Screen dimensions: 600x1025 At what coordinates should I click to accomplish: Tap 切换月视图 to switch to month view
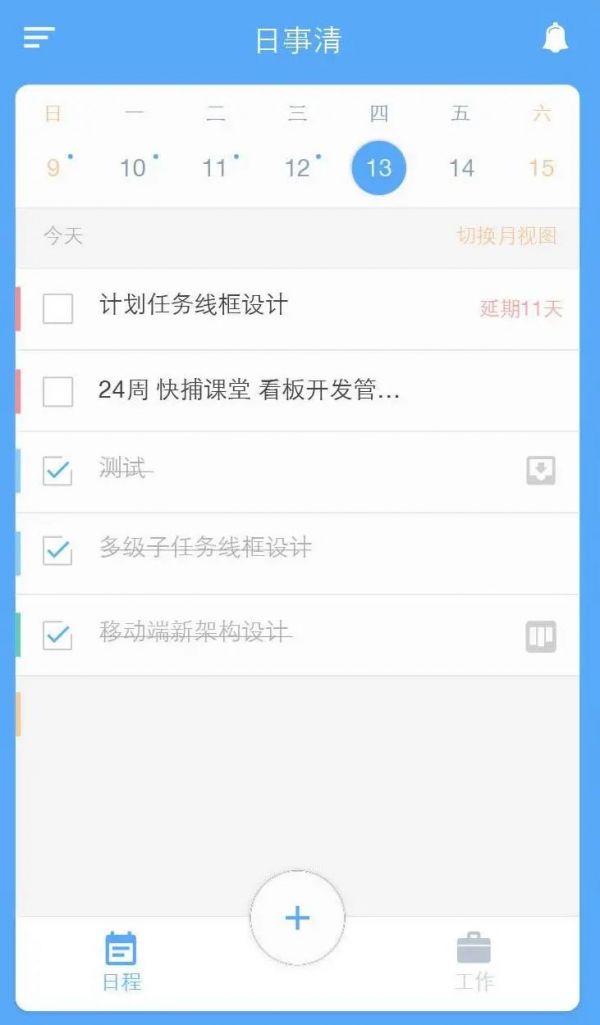(507, 236)
